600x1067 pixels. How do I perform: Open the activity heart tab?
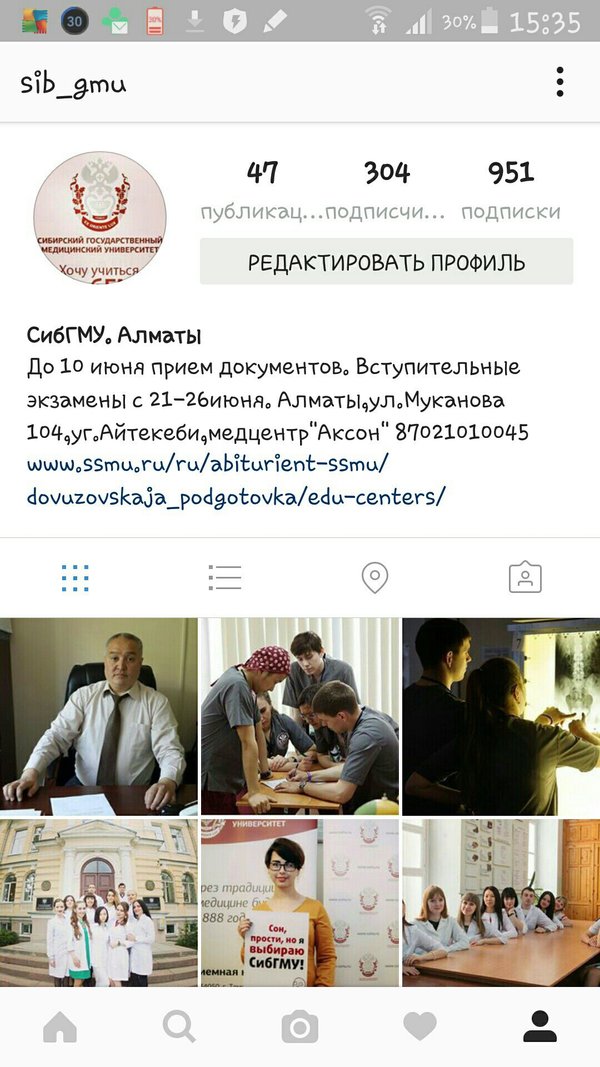(419, 1026)
